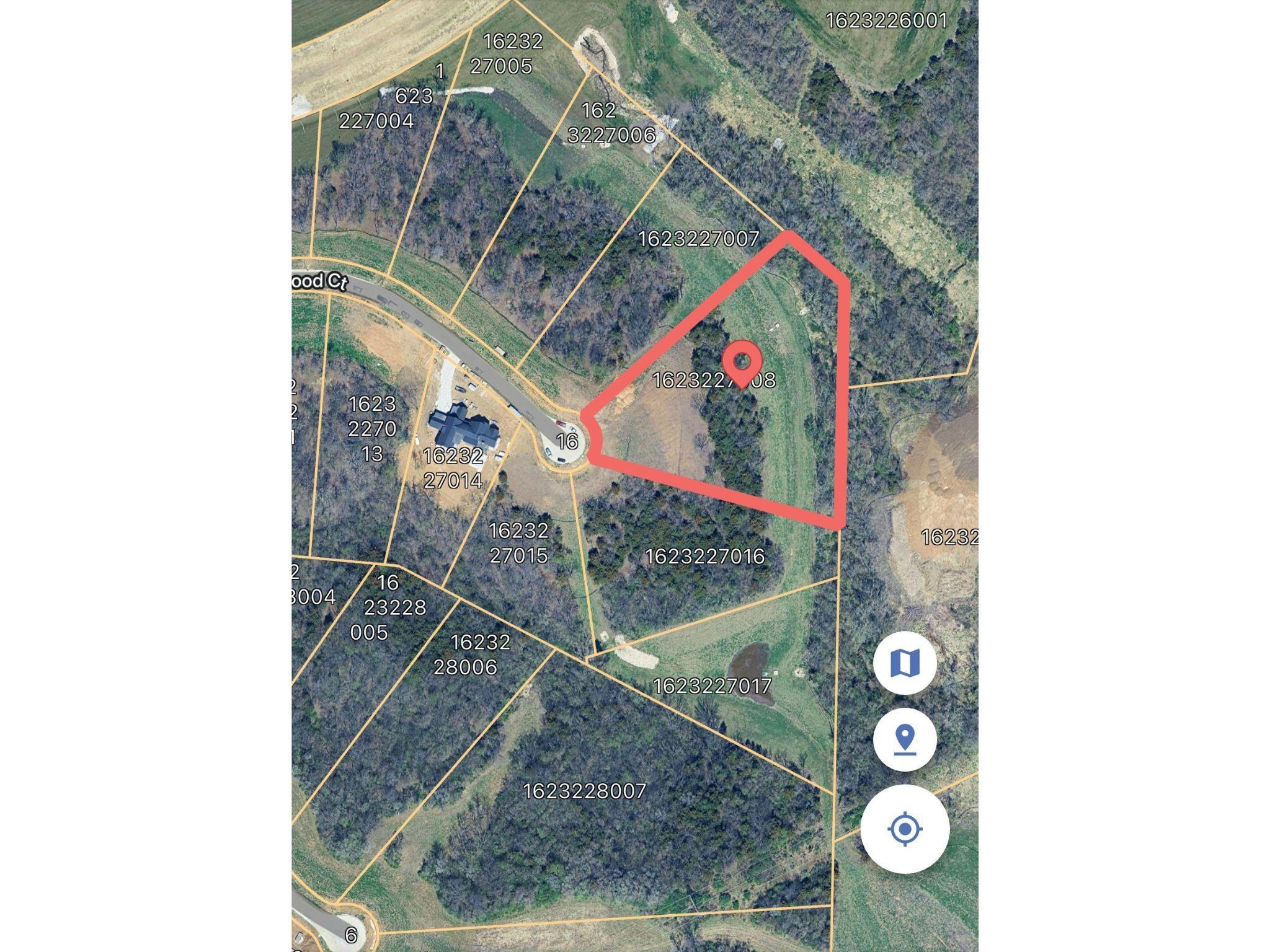Image resolution: width=1270 pixels, height=952 pixels.
Task: Select parcel 1623227017 on the map
Action: [x=712, y=685]
